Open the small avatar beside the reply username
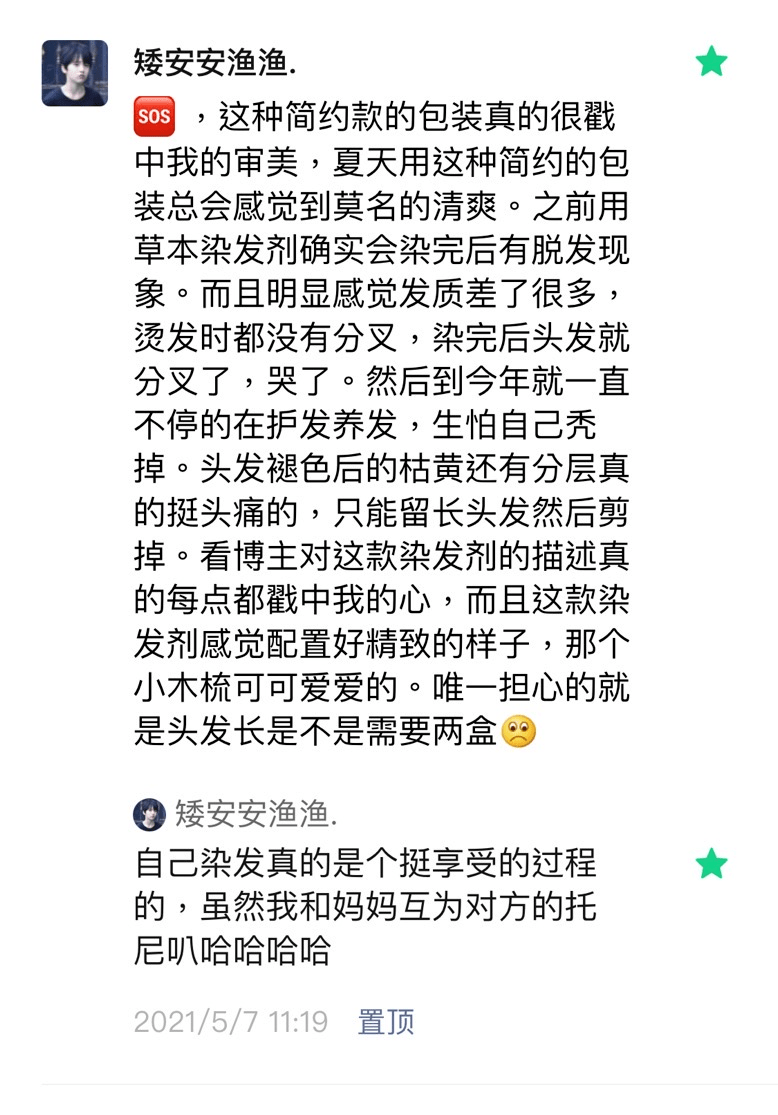778x1115 pixels. pos(149,815)
